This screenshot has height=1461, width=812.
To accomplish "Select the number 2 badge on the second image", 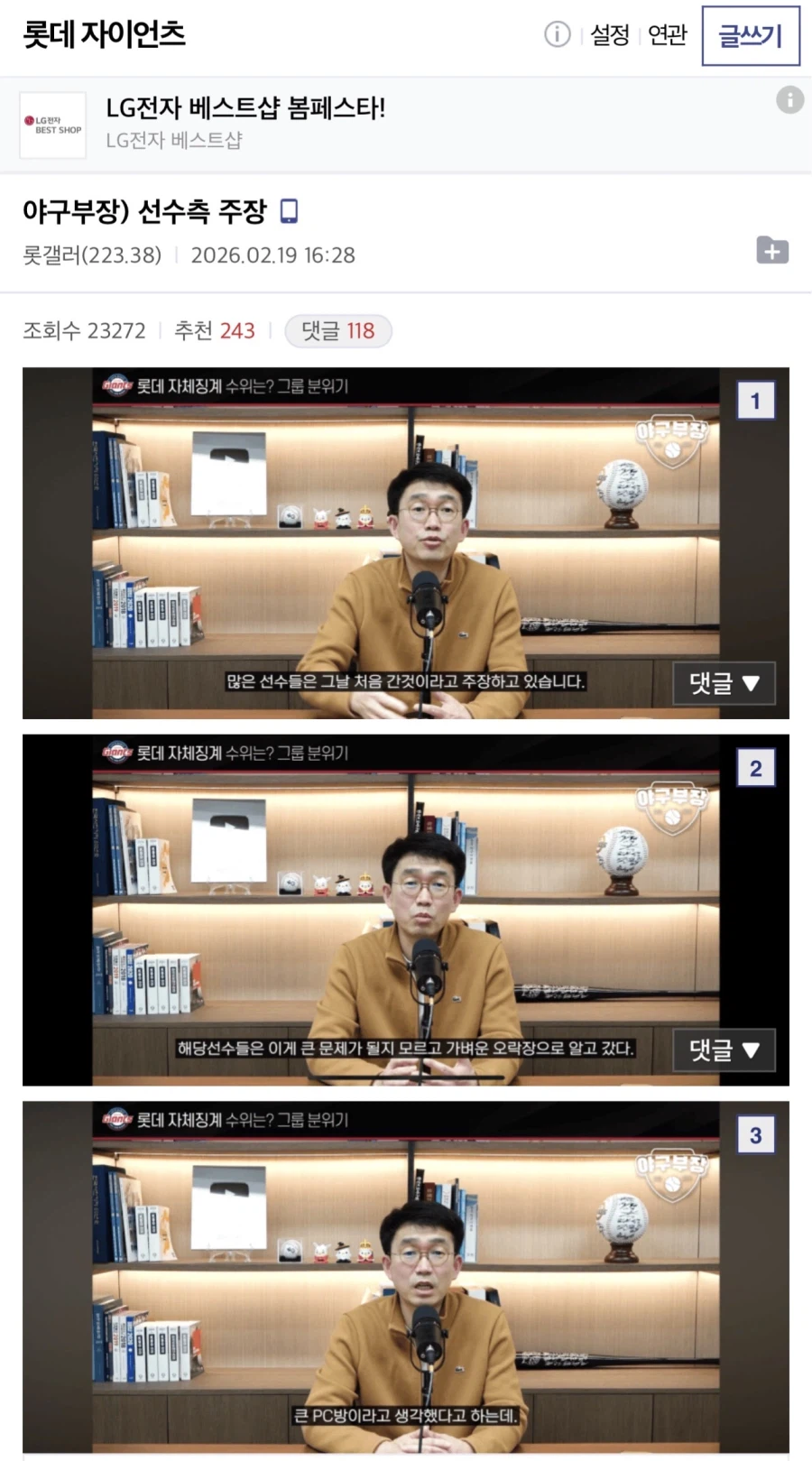I will coord(757,767).
